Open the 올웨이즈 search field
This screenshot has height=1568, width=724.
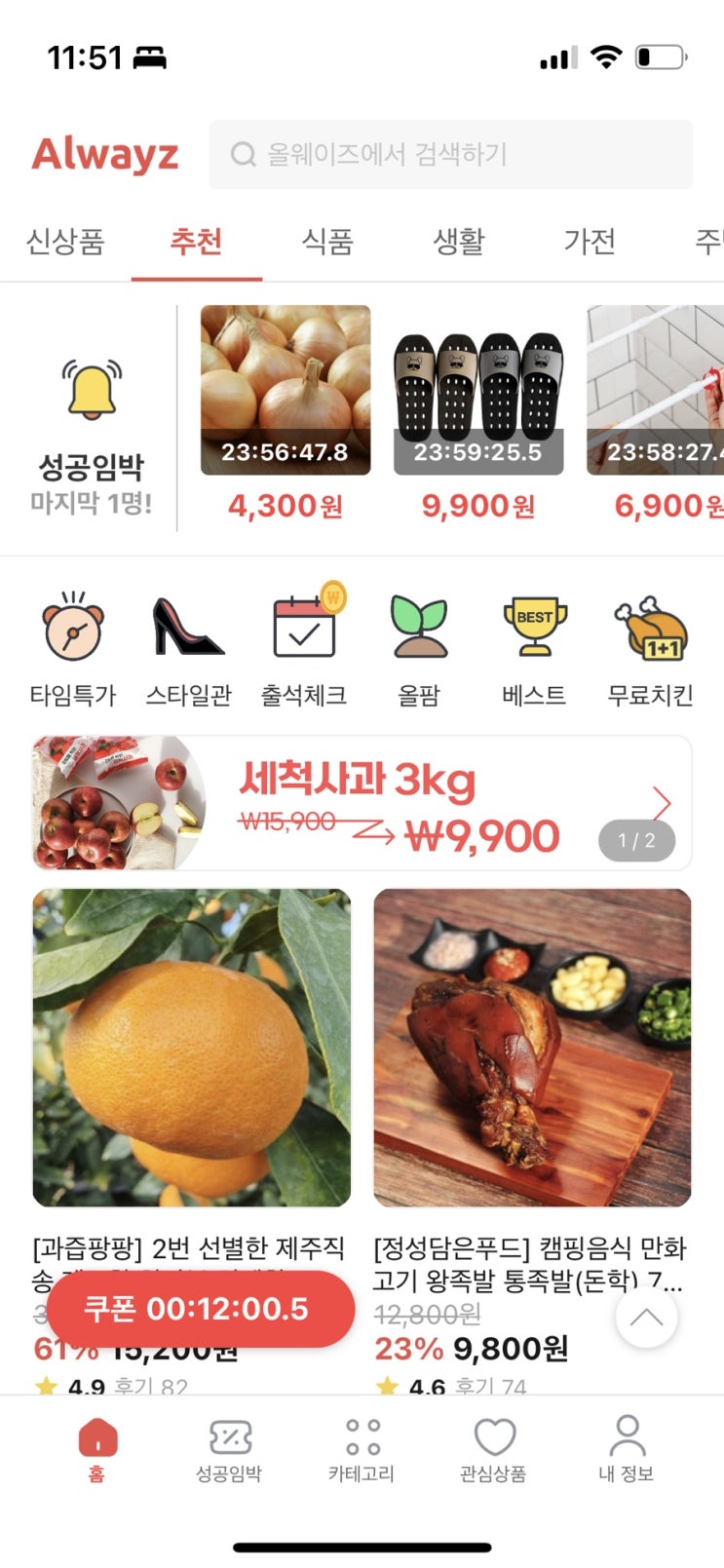tap(450, 154)
